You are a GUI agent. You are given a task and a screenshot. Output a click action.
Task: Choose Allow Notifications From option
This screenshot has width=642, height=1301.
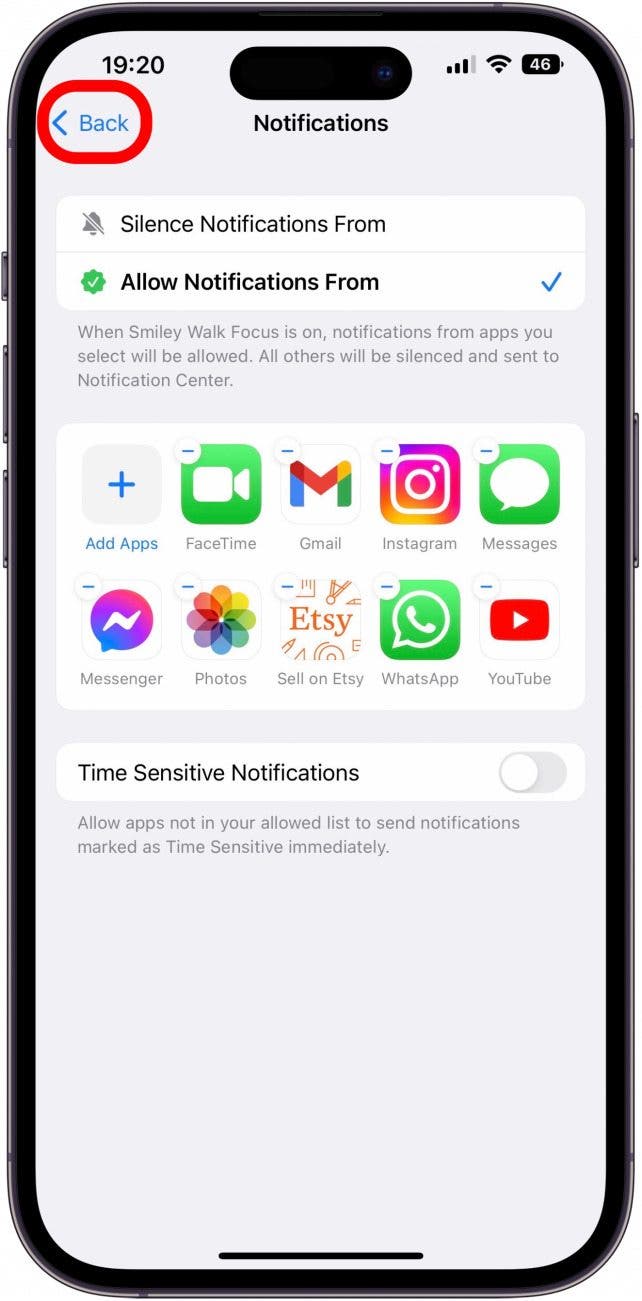[250, 282]
